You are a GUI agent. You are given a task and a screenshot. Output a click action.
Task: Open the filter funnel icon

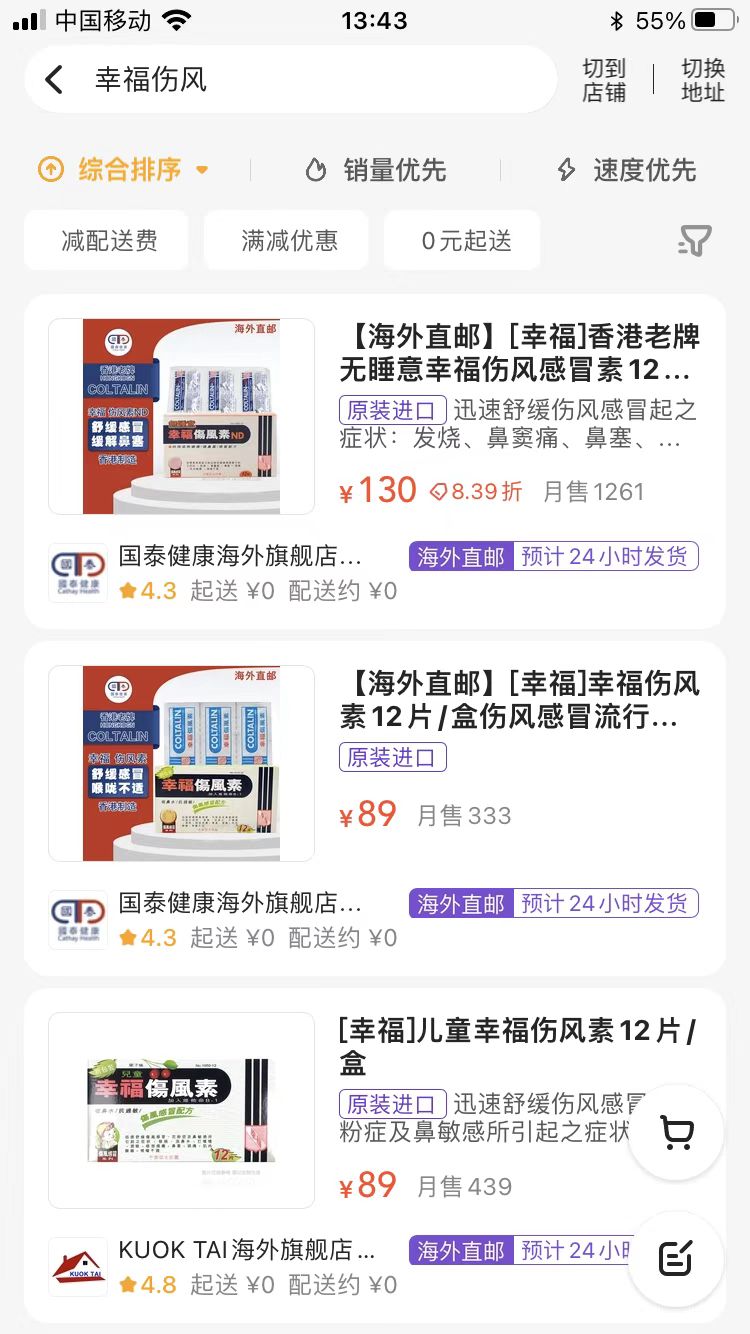tap(694, 240)
